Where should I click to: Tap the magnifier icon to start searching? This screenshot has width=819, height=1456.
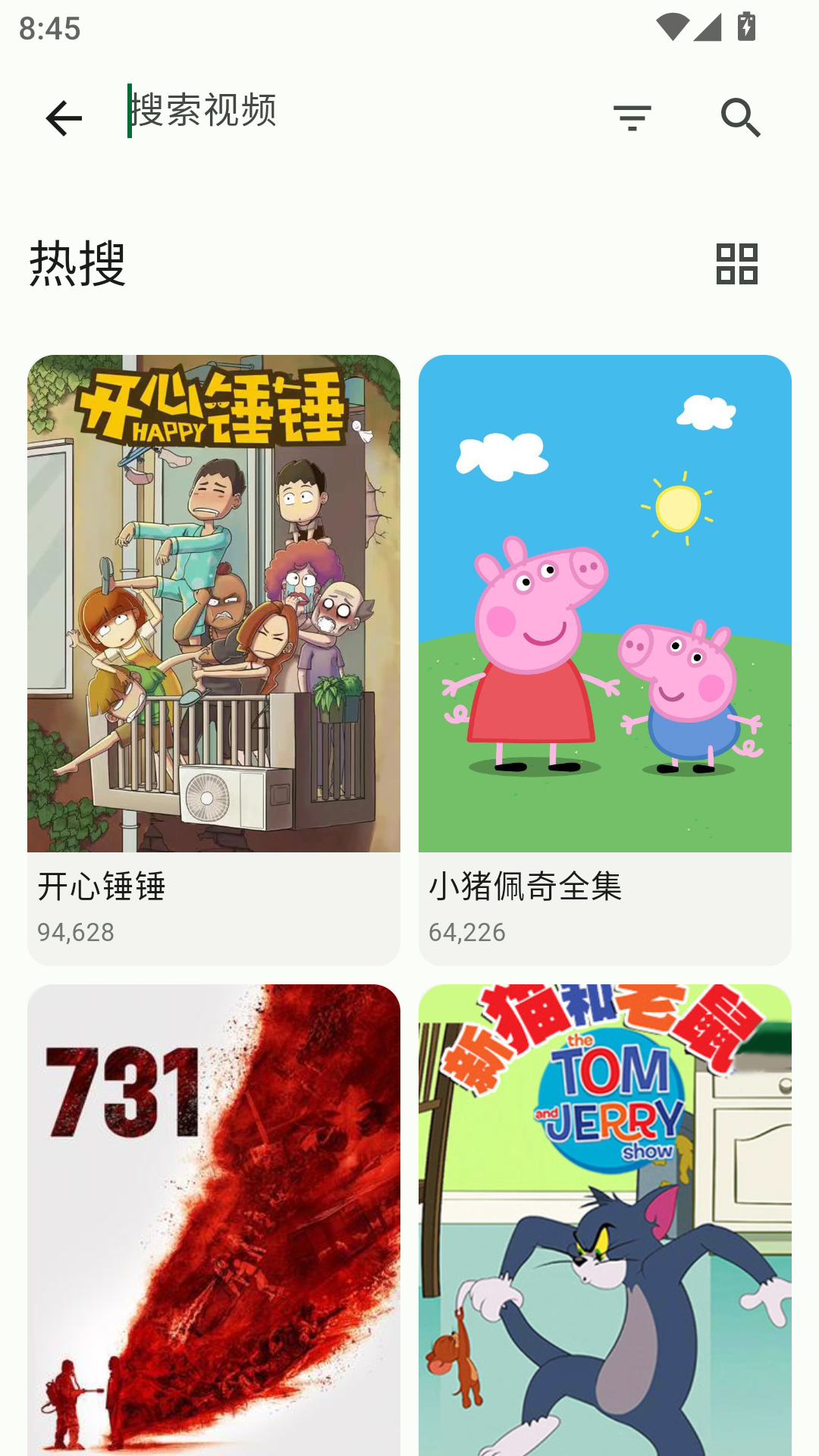click(x=739, y=118)
